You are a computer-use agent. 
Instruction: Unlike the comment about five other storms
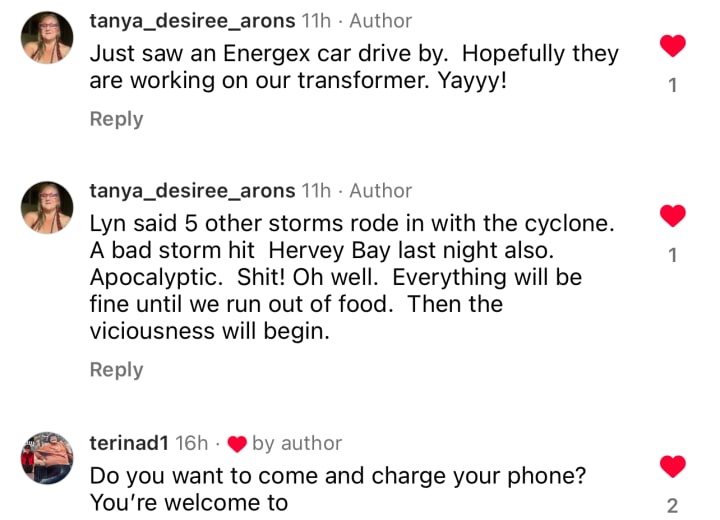673,216
